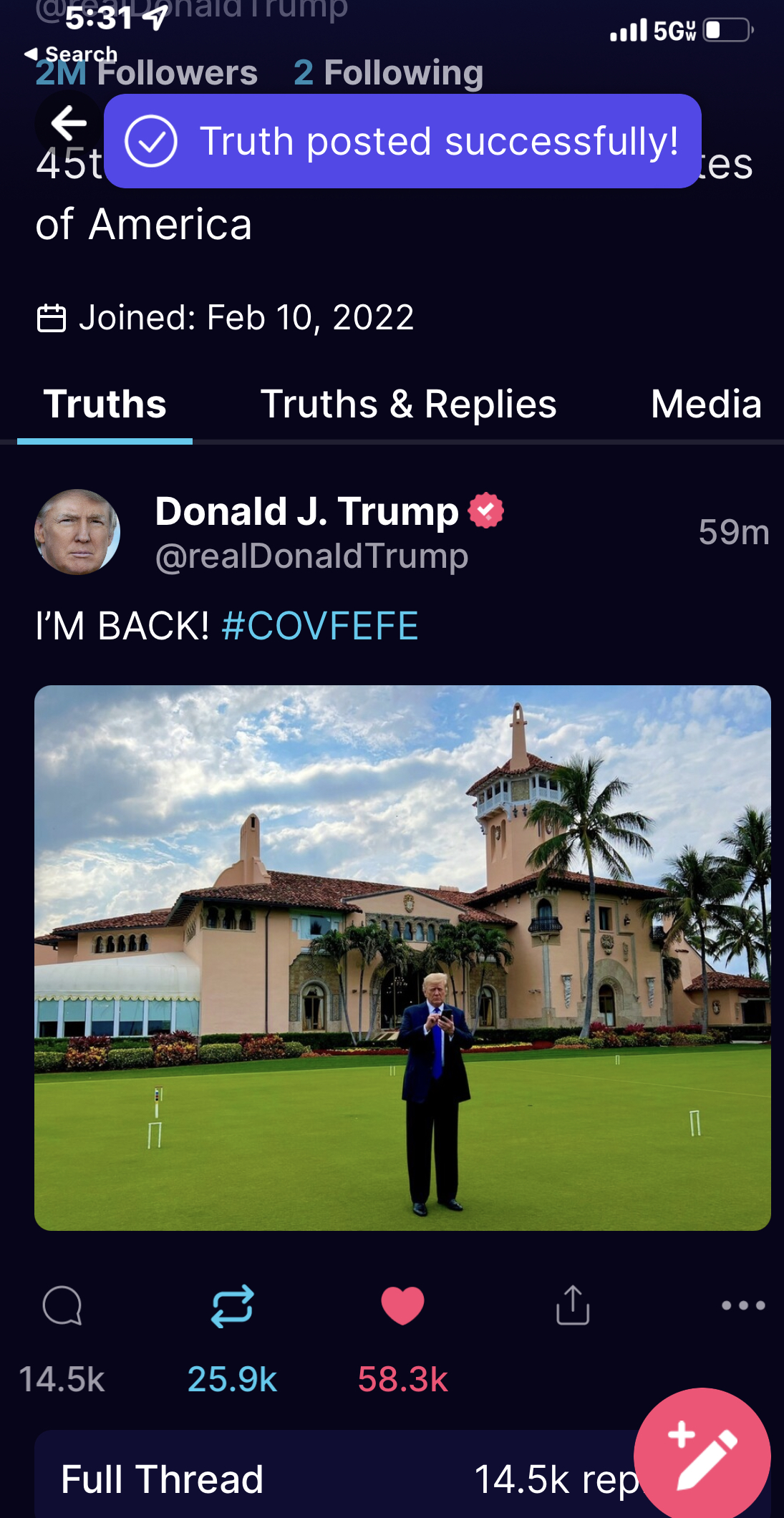Reply to the I'M BACK post

62,1306
